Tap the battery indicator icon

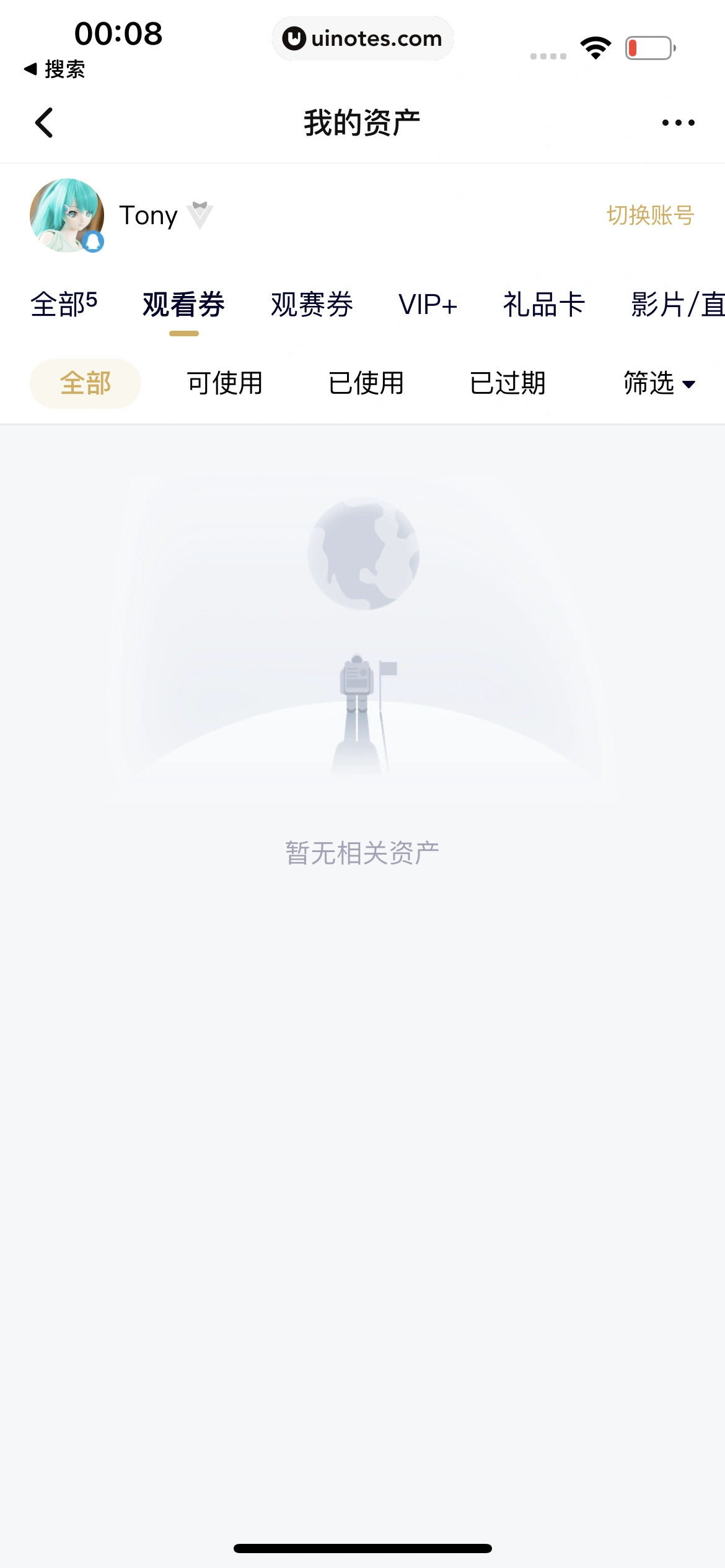click(x=649, y=46)
